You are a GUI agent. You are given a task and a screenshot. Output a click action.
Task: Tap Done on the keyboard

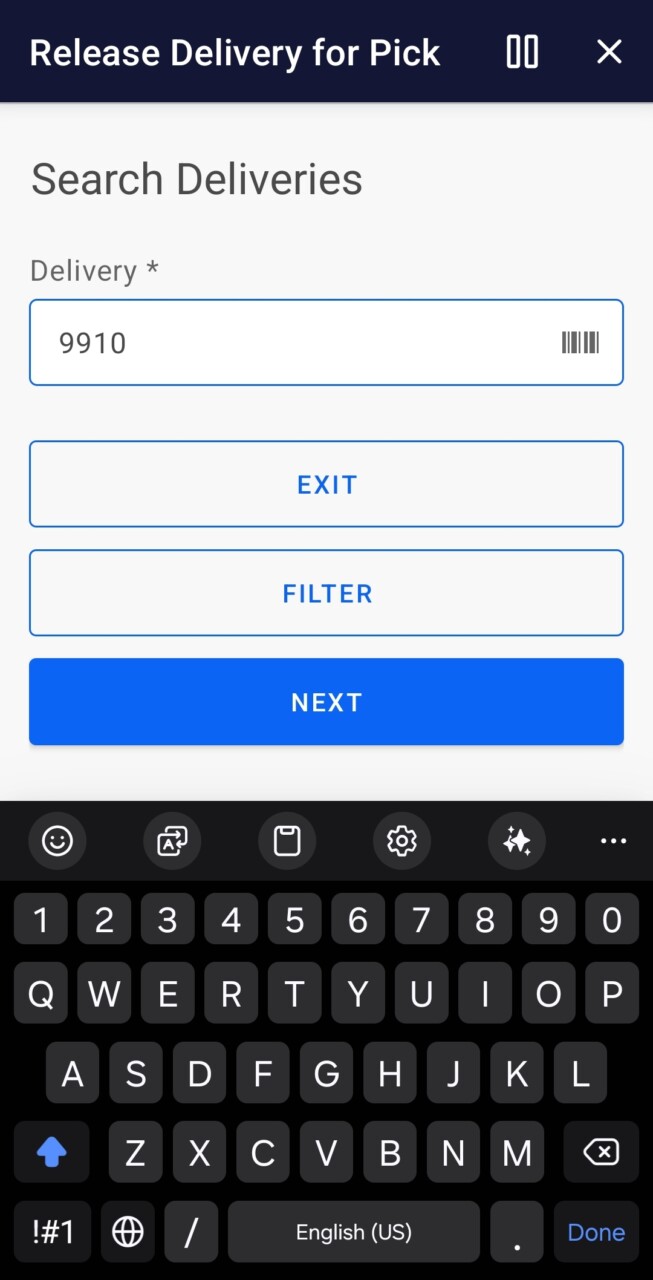pyautogui.click(x=596, y=1232)
